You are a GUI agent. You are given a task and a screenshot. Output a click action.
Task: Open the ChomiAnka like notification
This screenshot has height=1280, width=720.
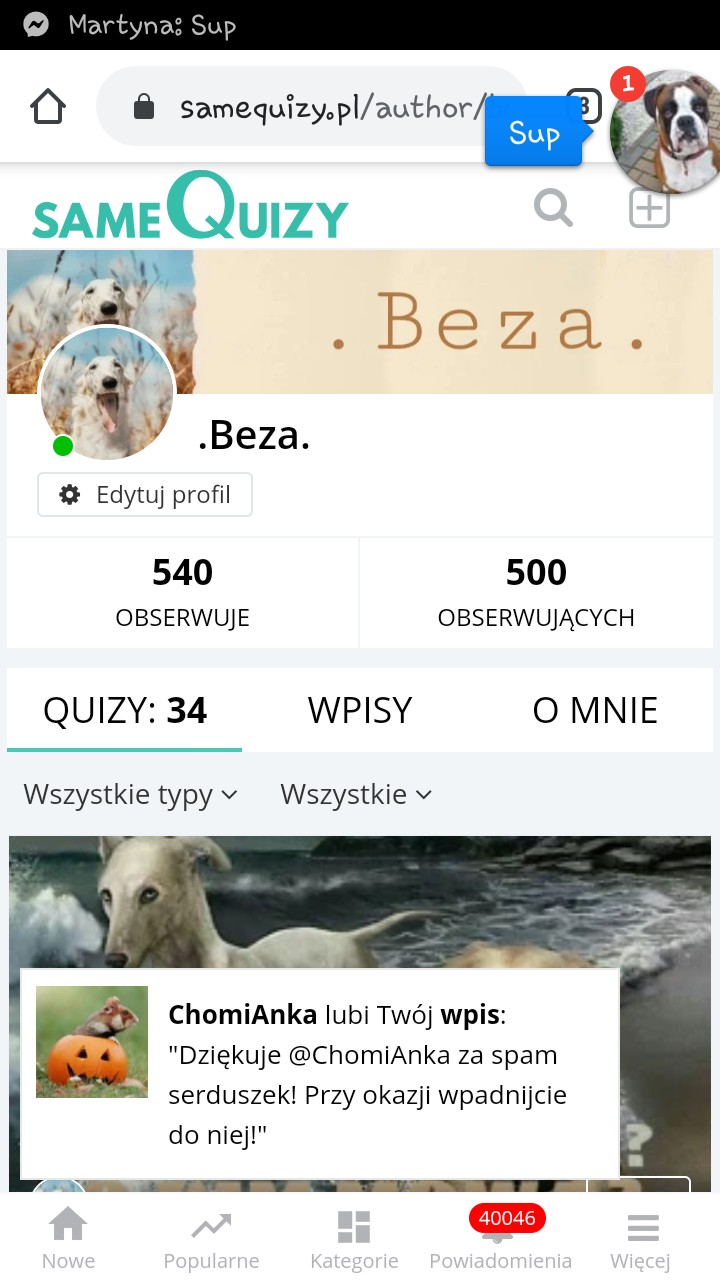(x=320, y=1074)
